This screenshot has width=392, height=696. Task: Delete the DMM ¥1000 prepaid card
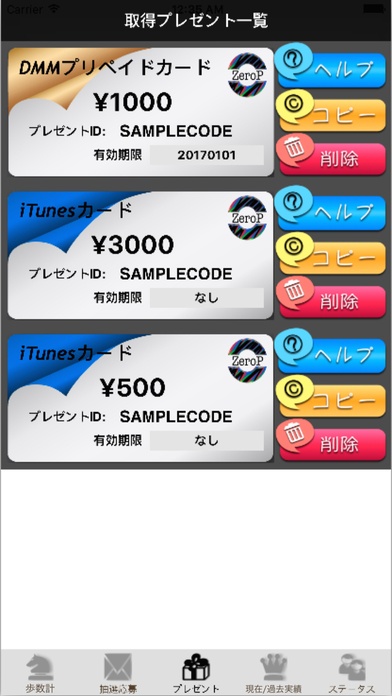(331, 156)
